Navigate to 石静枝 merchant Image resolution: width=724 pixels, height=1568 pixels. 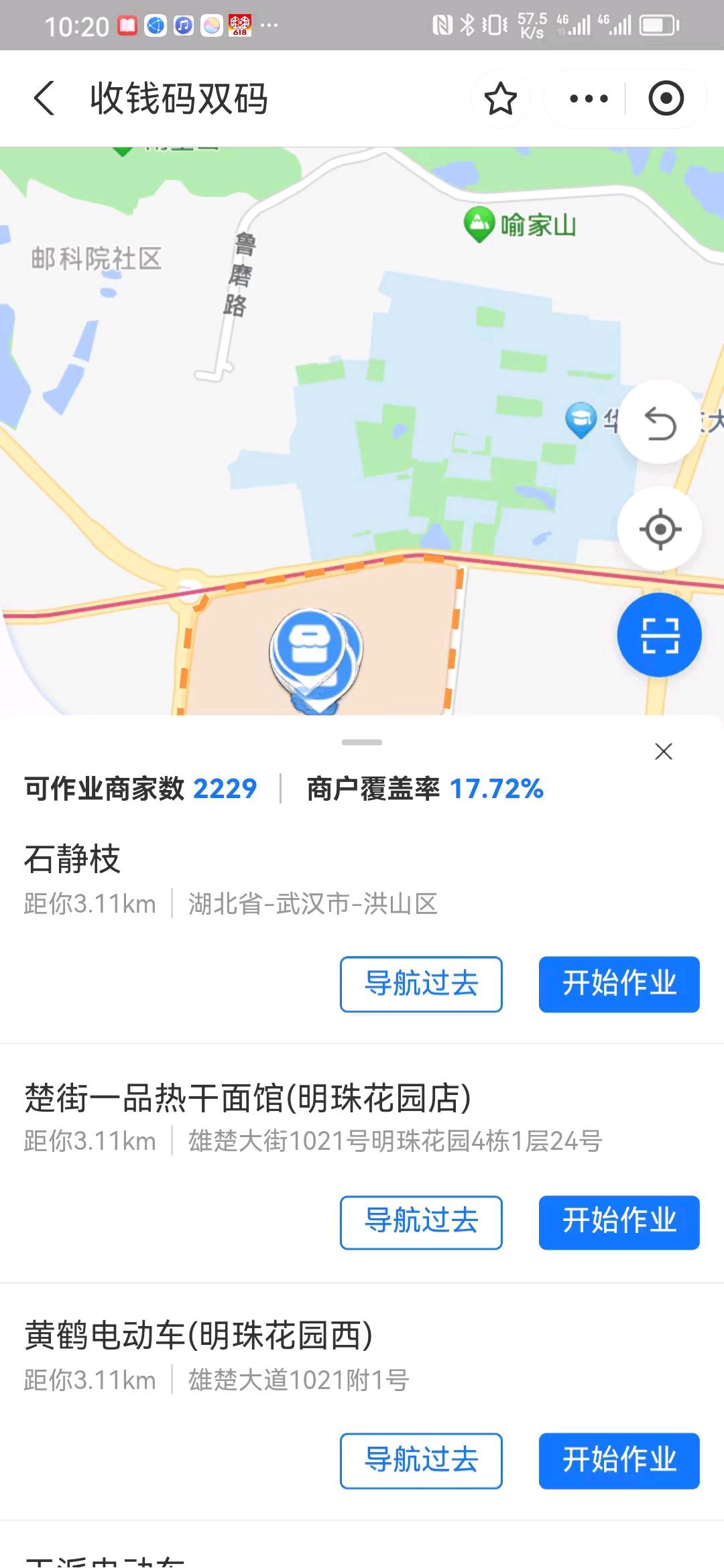(x=421, y=984)
